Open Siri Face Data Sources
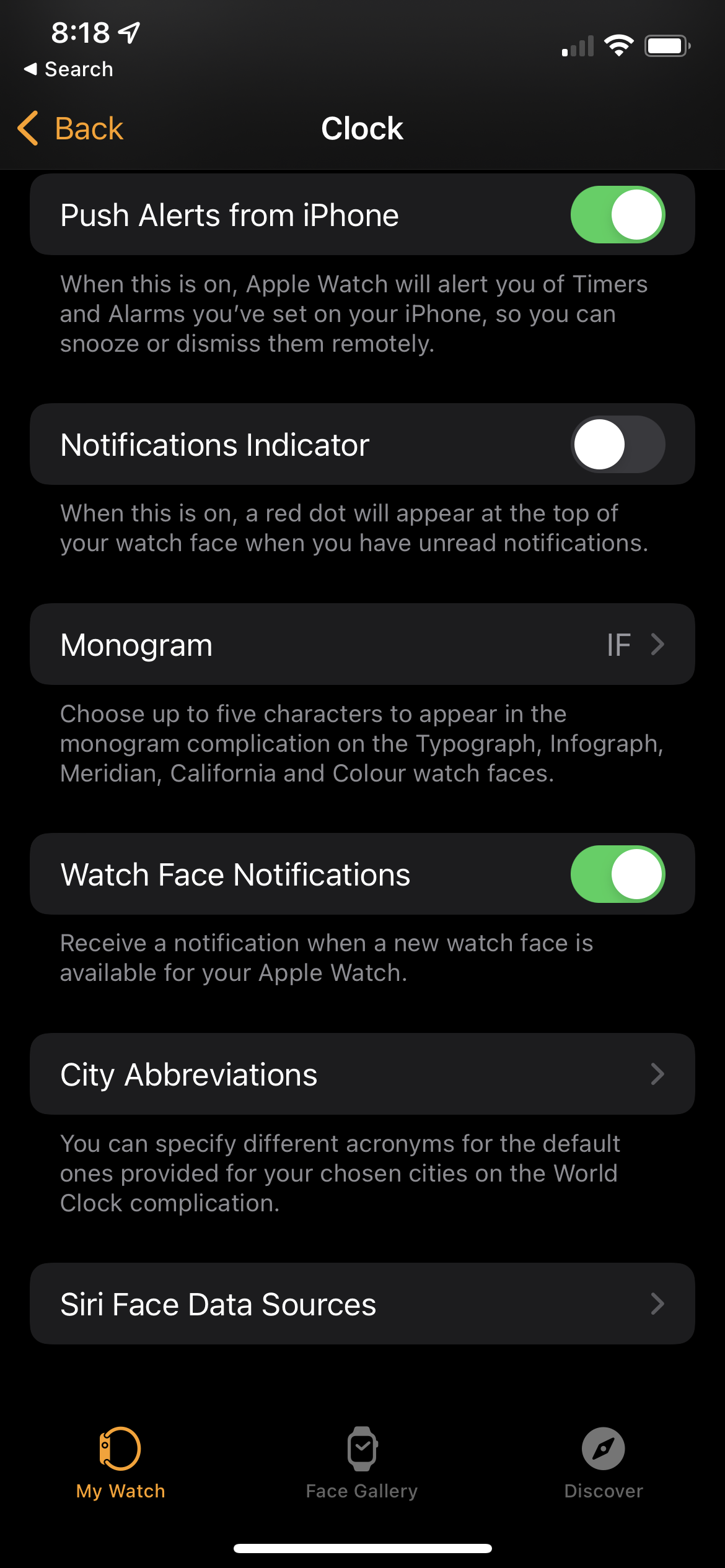 362,1304
